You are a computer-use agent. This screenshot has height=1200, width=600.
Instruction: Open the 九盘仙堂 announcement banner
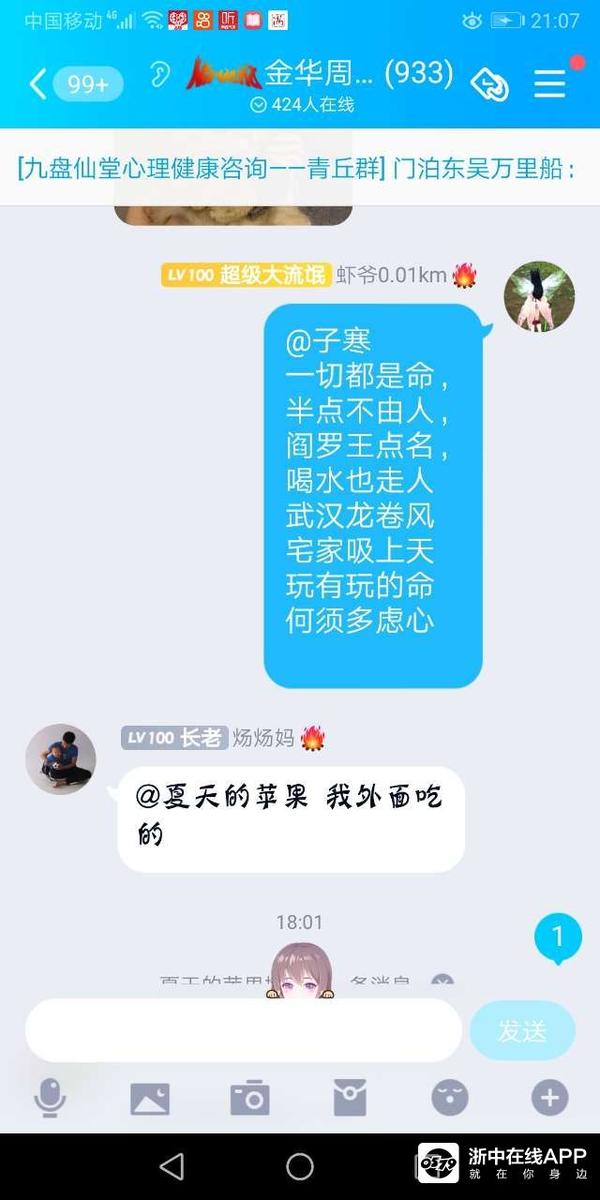297,168
